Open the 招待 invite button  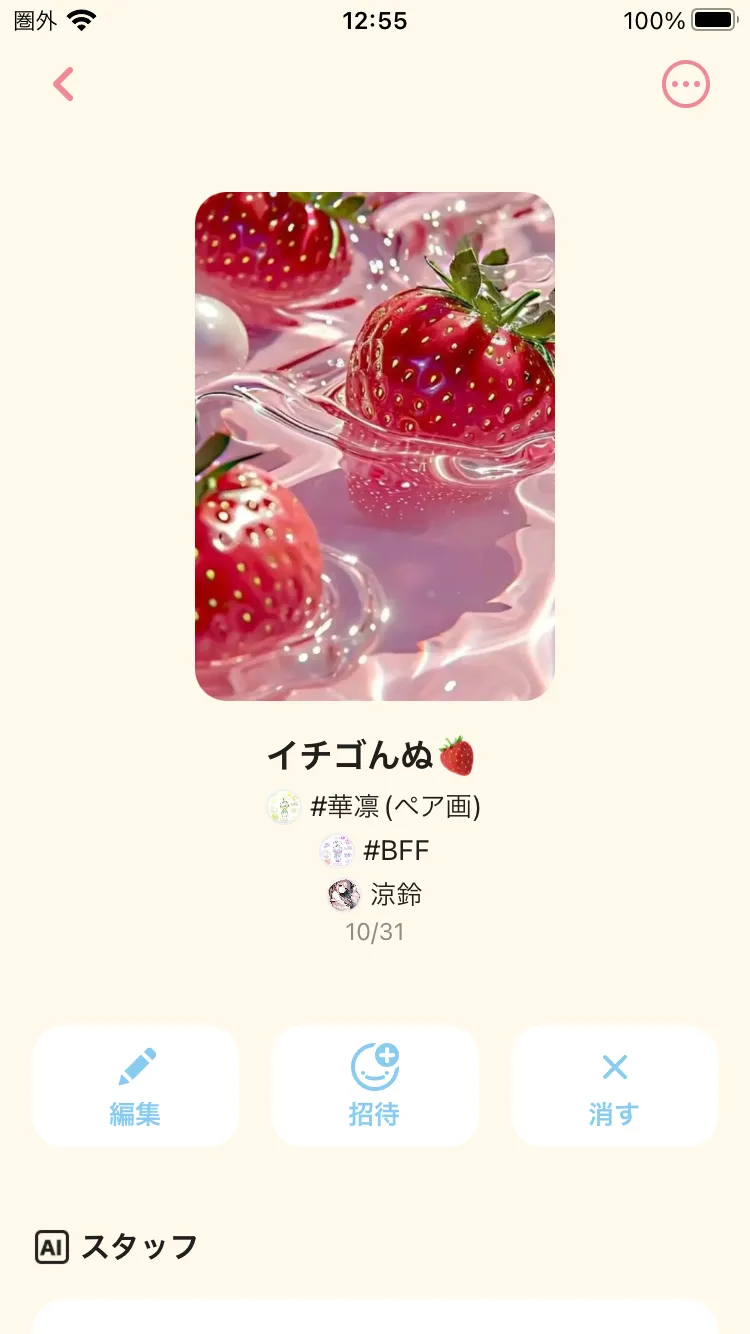pos(375,1086)
